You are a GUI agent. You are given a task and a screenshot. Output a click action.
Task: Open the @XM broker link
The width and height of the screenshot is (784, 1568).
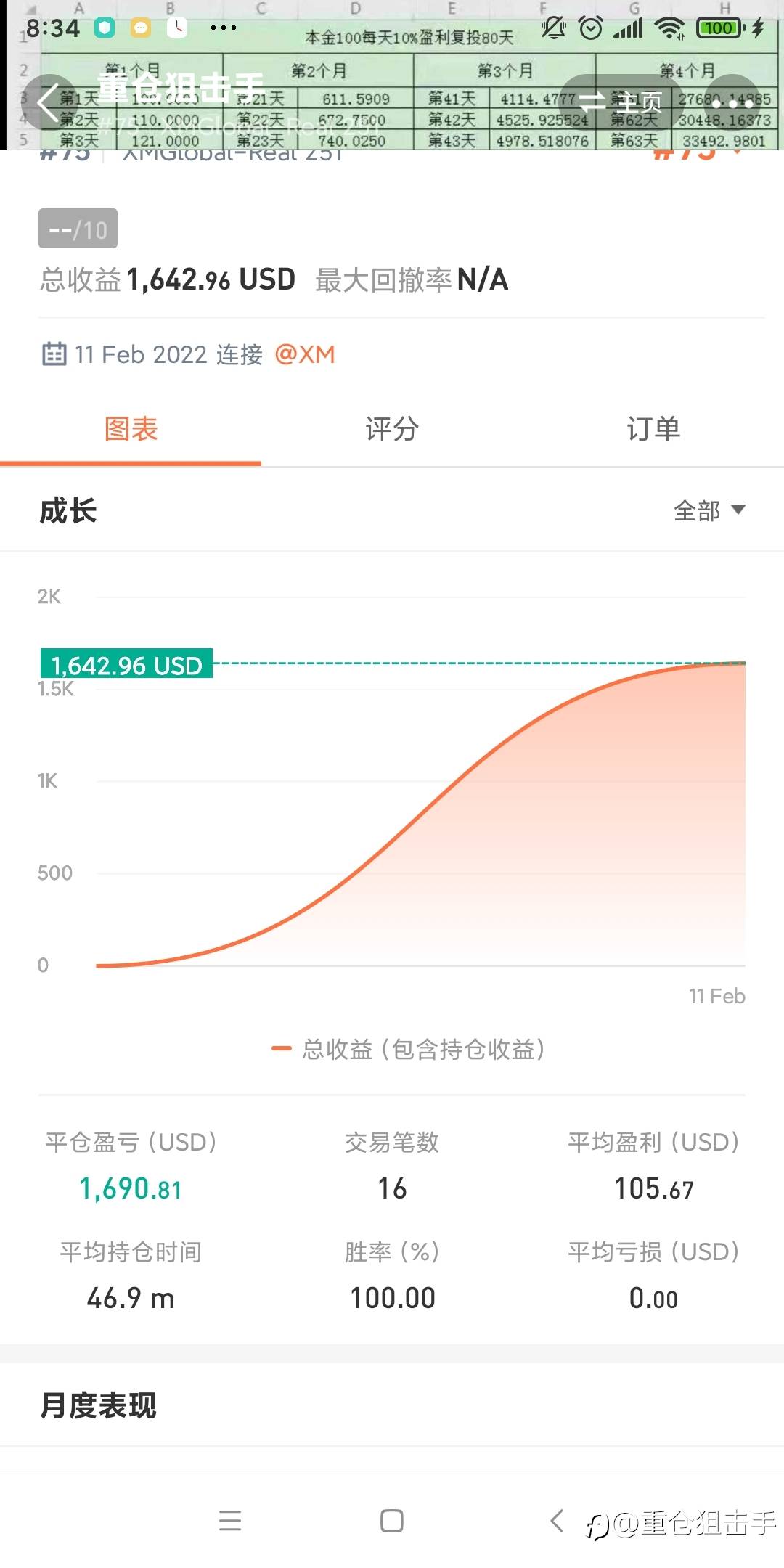click(x=305, y=354)
